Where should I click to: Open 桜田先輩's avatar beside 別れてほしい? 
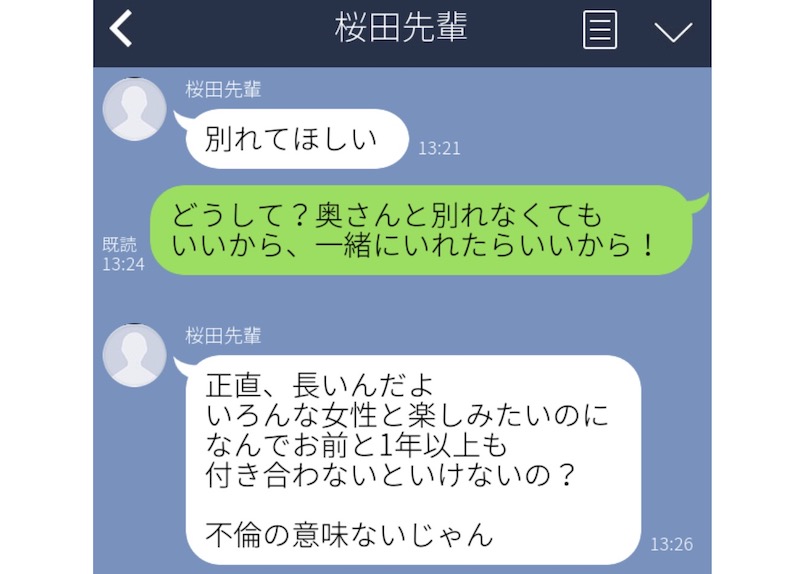click(134, 110)
